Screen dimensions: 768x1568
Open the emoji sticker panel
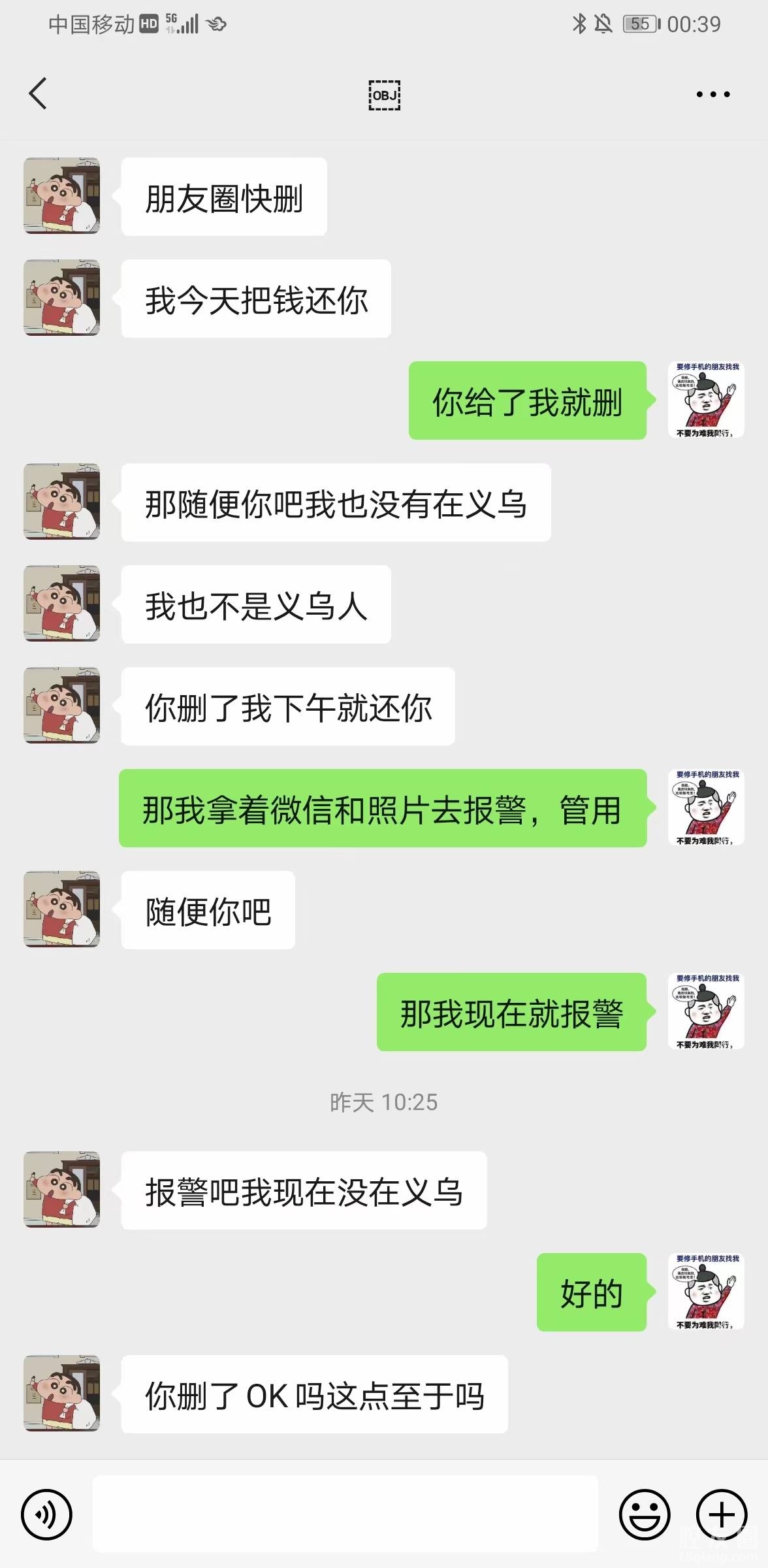coord(645,1514)
